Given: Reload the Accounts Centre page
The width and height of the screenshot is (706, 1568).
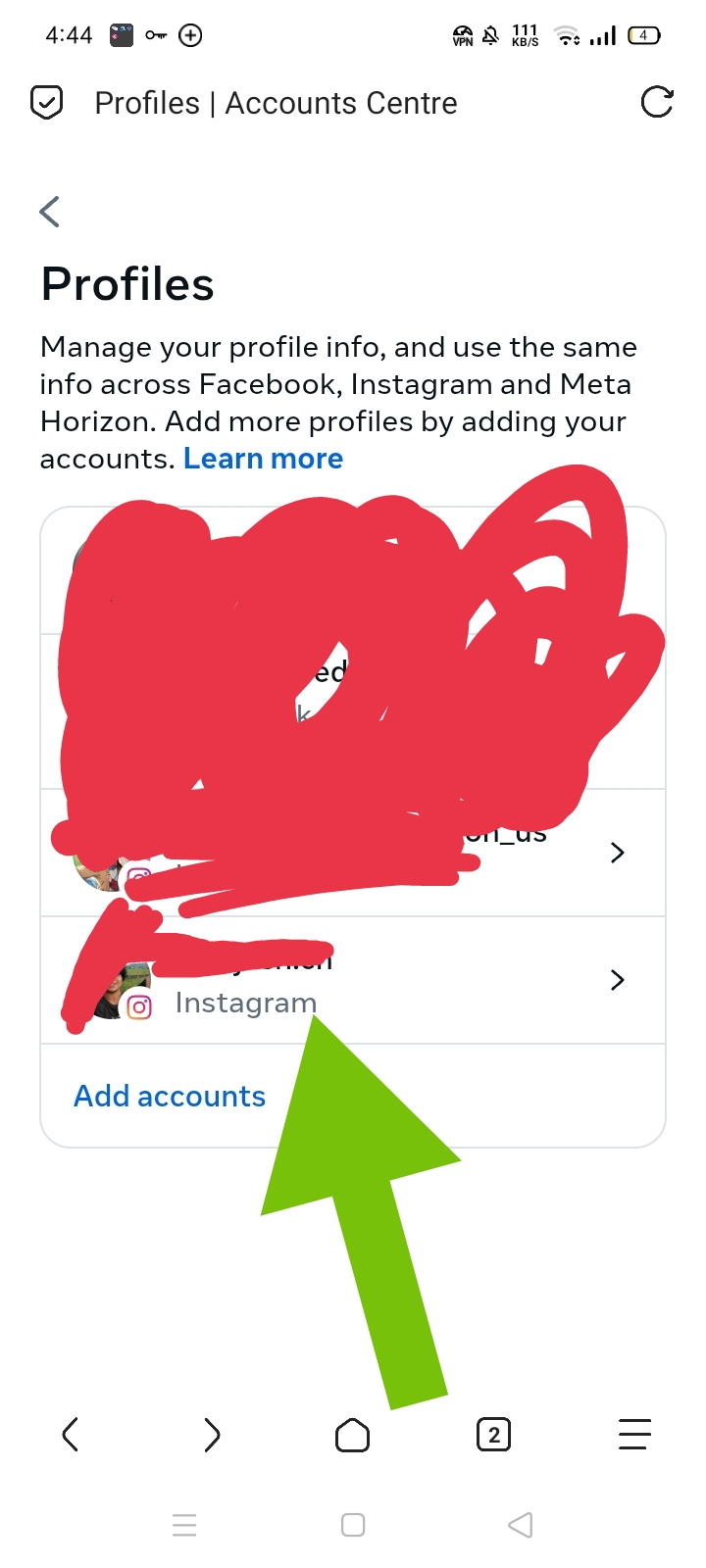Looking at the screenshot, I should (656, 102).
